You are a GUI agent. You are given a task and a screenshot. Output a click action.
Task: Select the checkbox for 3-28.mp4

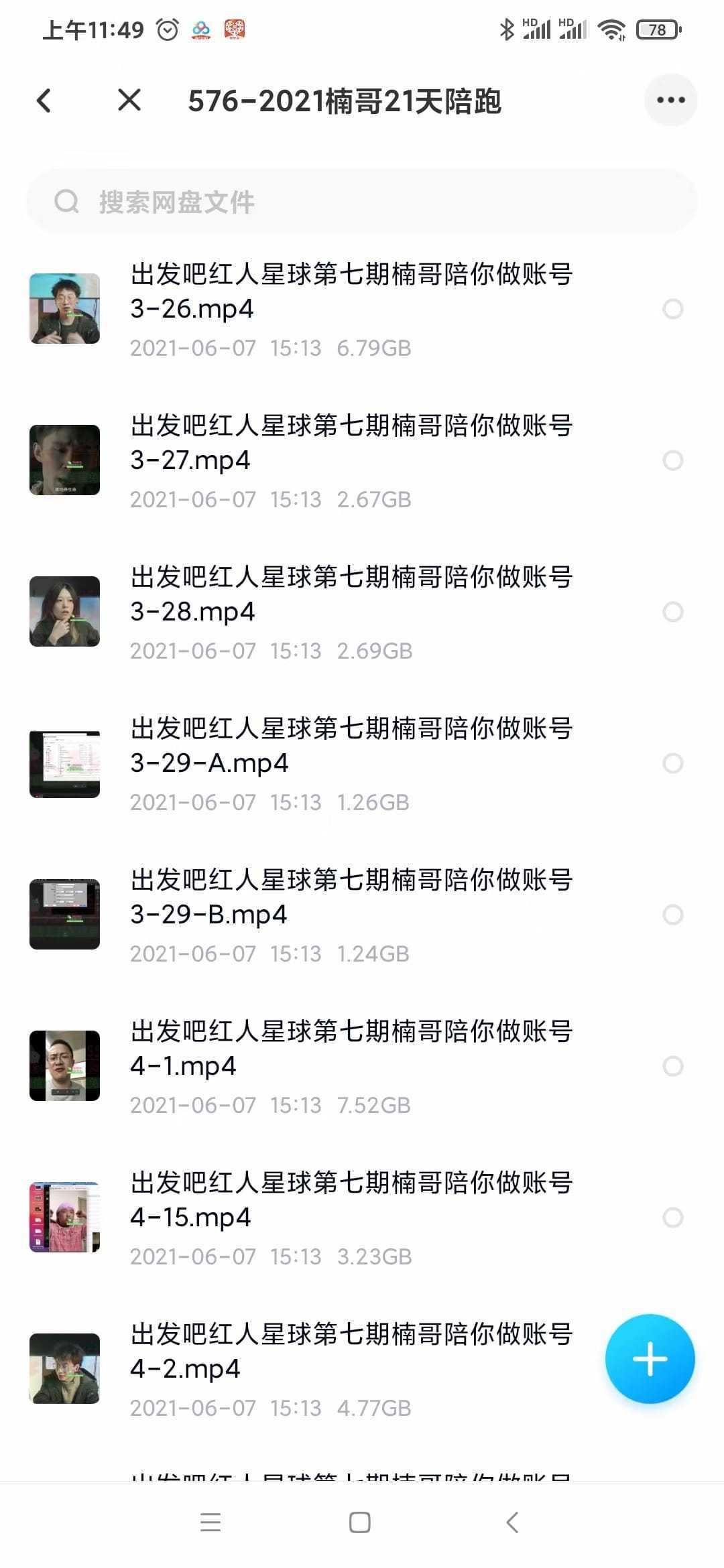672,612
